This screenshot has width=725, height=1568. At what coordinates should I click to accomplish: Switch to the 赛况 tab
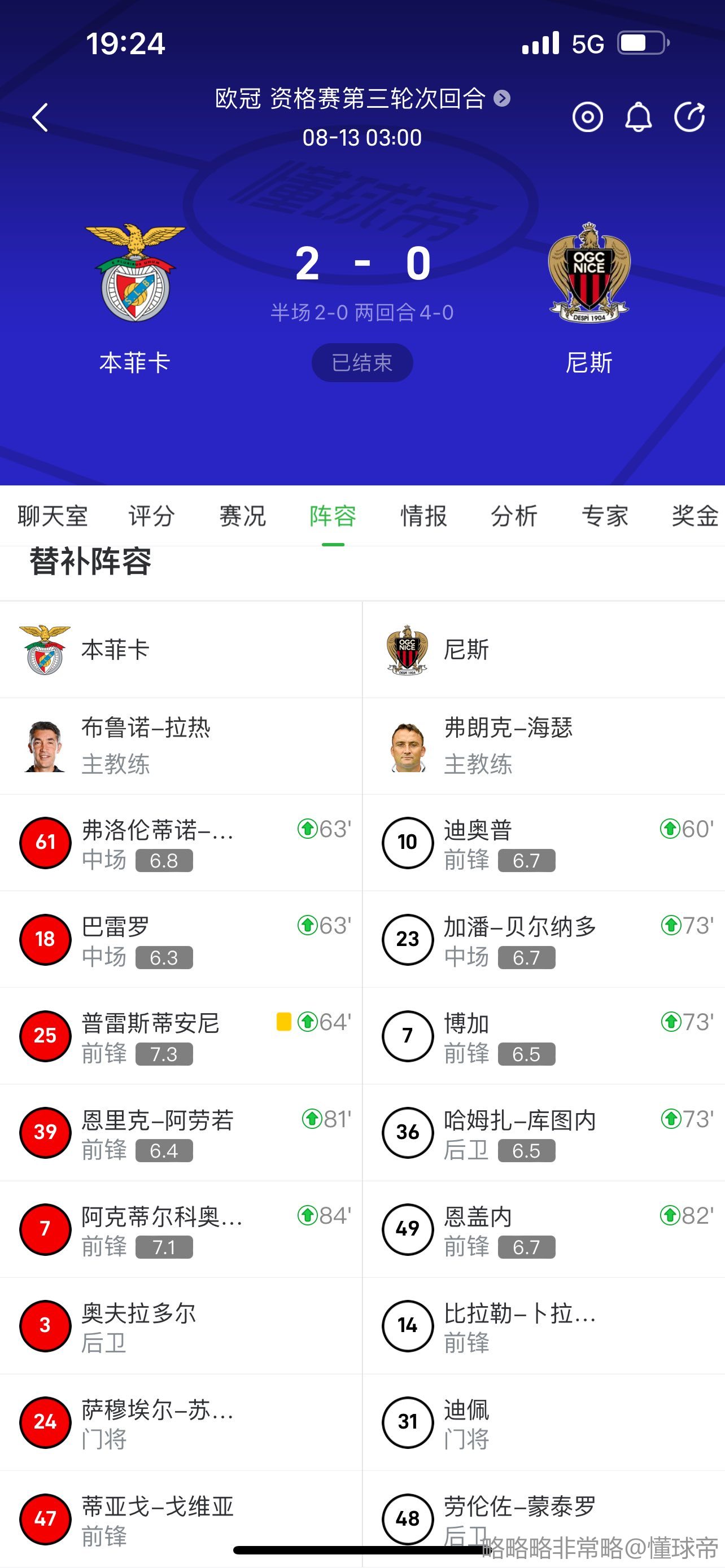click(242, 516)
